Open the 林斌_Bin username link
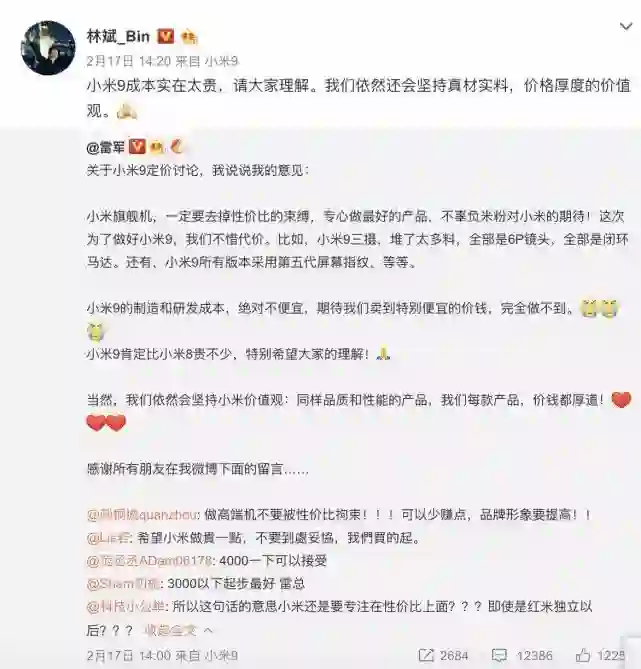Image resolution: width=641 pixels, height=669 pixels. coord(117,36)
